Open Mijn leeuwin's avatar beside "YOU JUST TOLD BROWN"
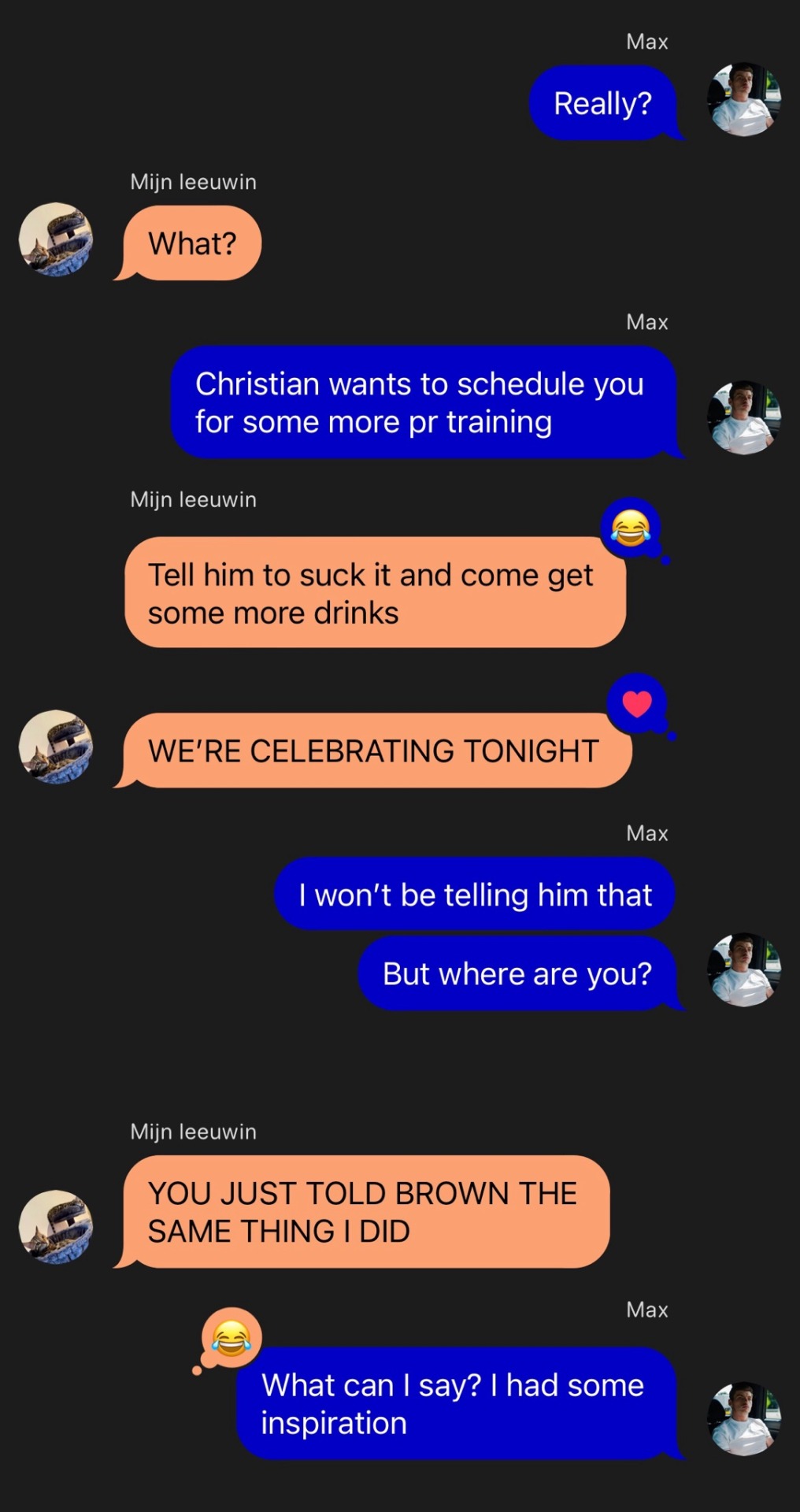This screenshot has height=1512, width=800. click(x=56, y=1227)
